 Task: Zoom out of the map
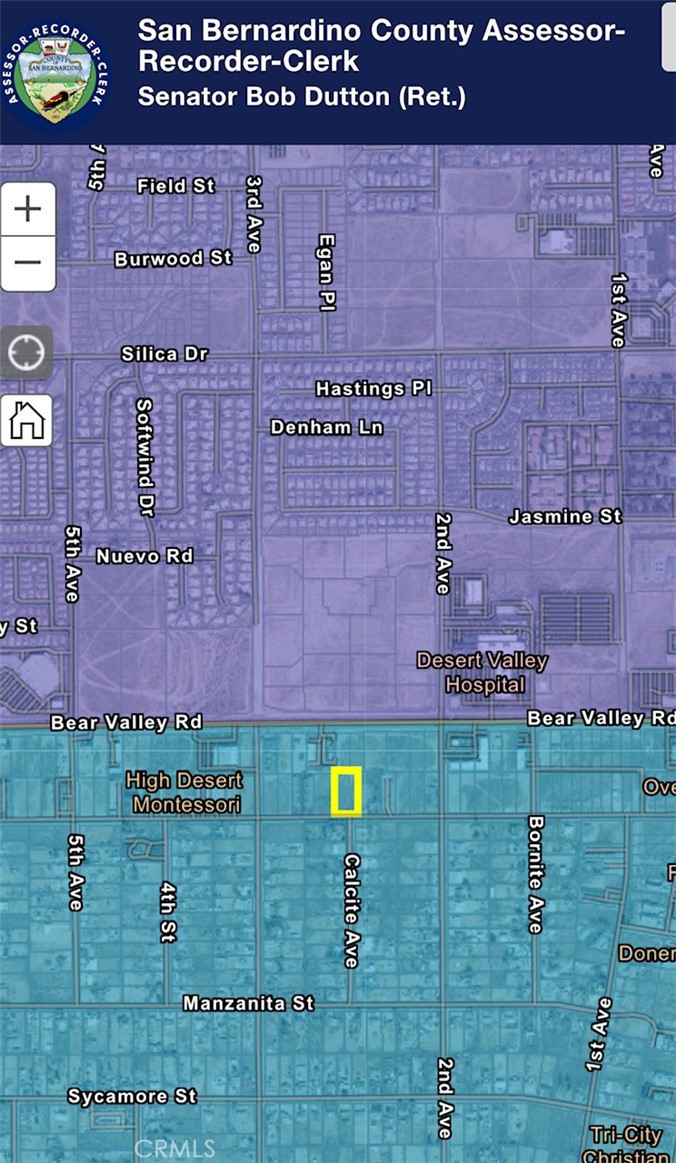point(28,263)
